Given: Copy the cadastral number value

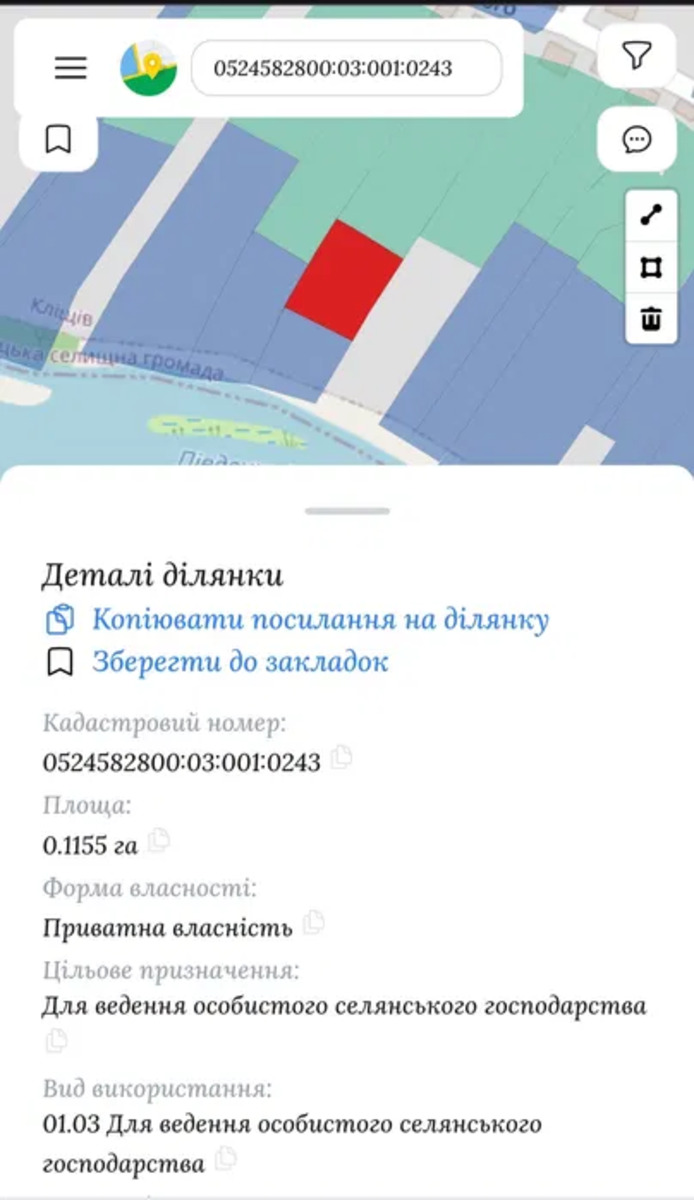Looking at the screenshot, I should pos(342,757).
